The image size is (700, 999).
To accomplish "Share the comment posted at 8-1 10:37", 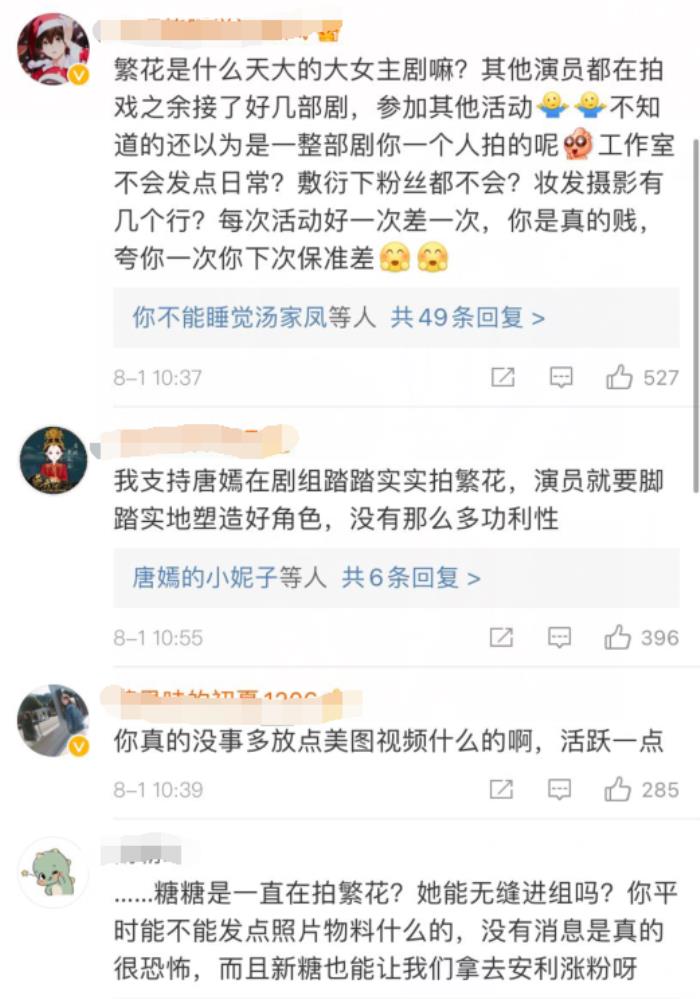I will 502,378.
